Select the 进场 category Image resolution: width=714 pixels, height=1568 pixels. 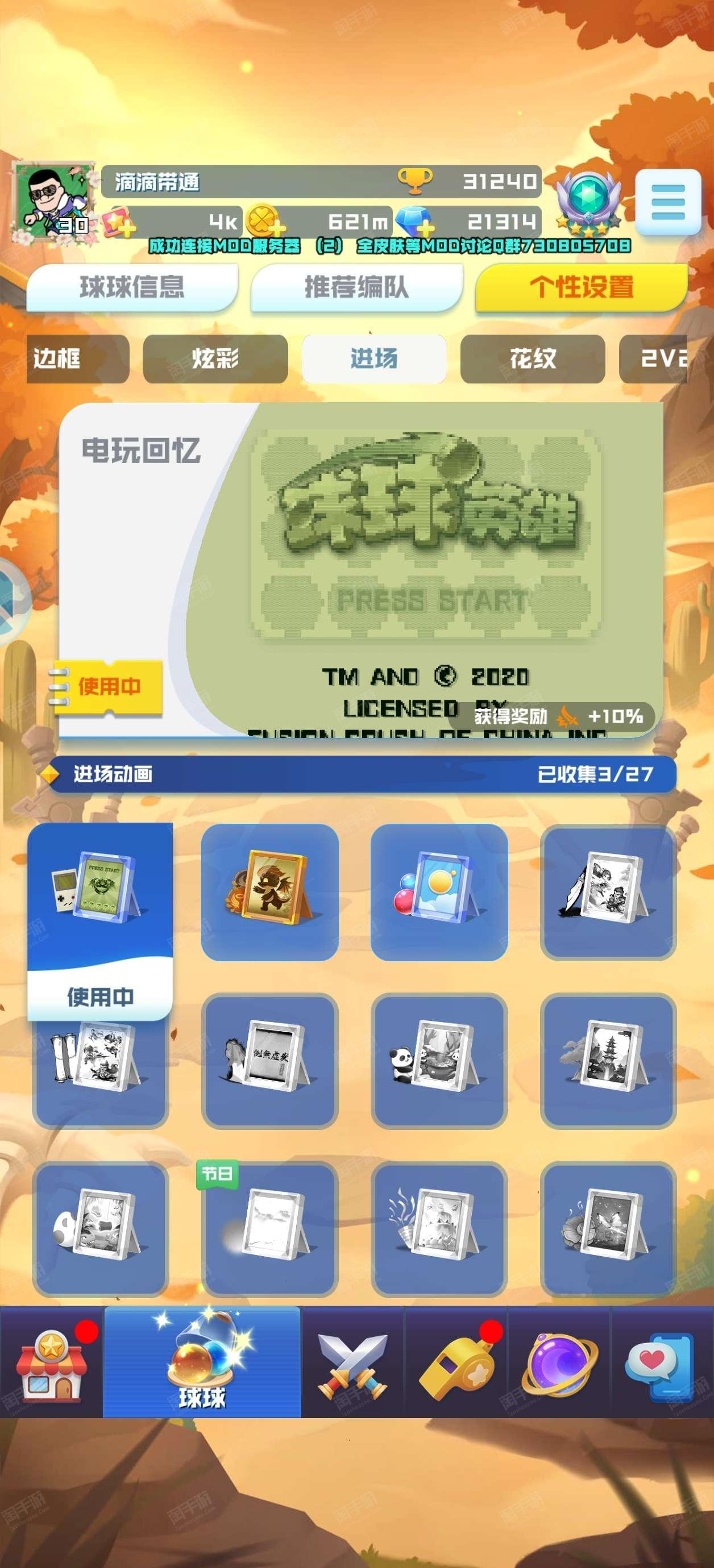pos(374,358)
